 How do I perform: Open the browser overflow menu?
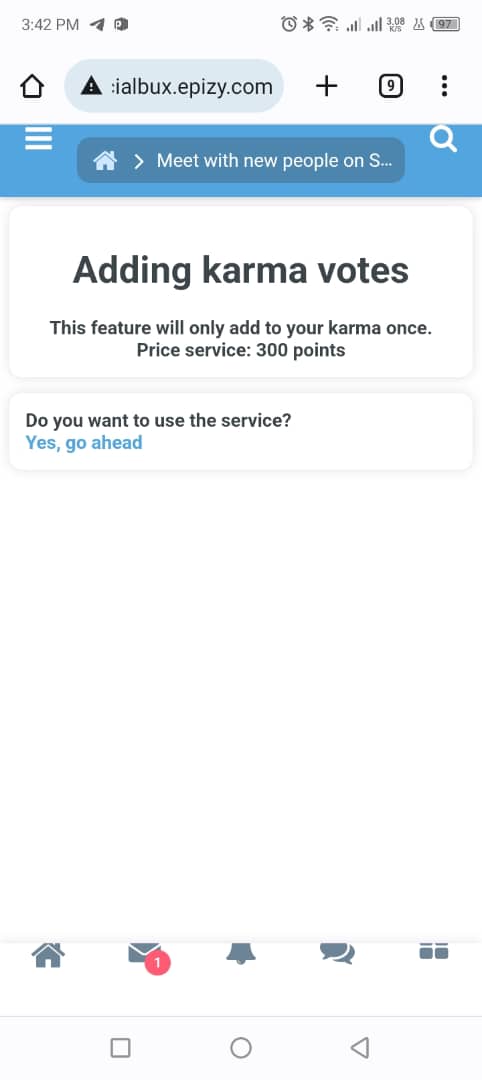444,86
